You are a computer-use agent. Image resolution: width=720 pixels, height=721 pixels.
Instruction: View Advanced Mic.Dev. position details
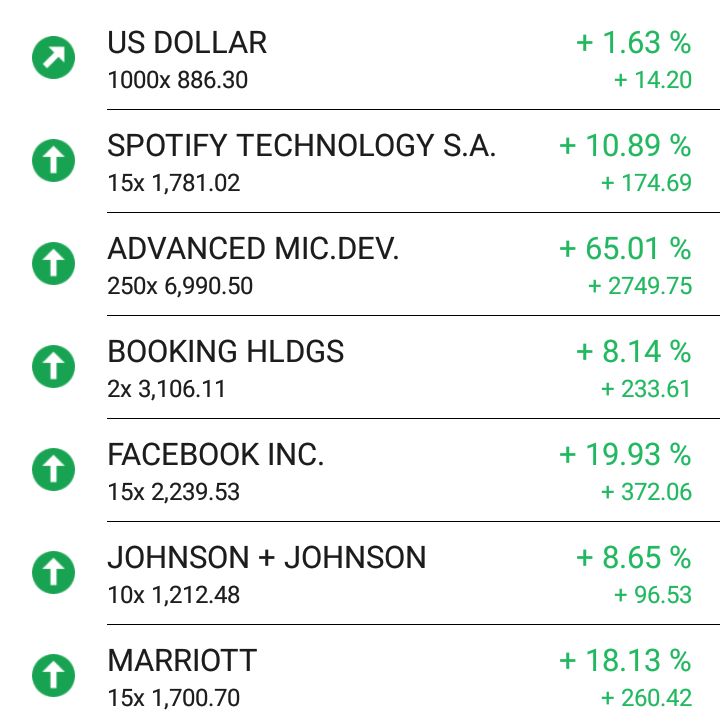click(360, 264)
